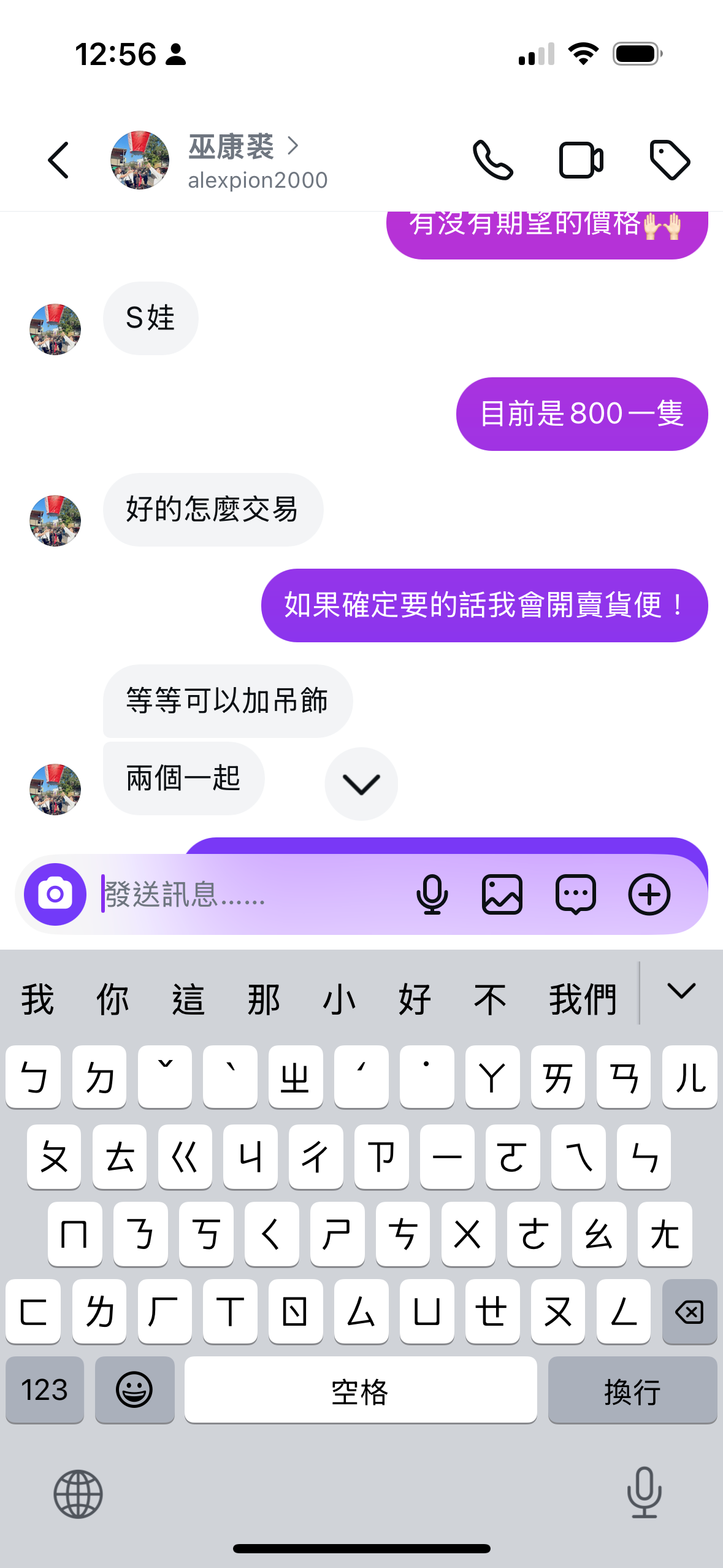Pick a photo from the gallery

tap(502, 894)
